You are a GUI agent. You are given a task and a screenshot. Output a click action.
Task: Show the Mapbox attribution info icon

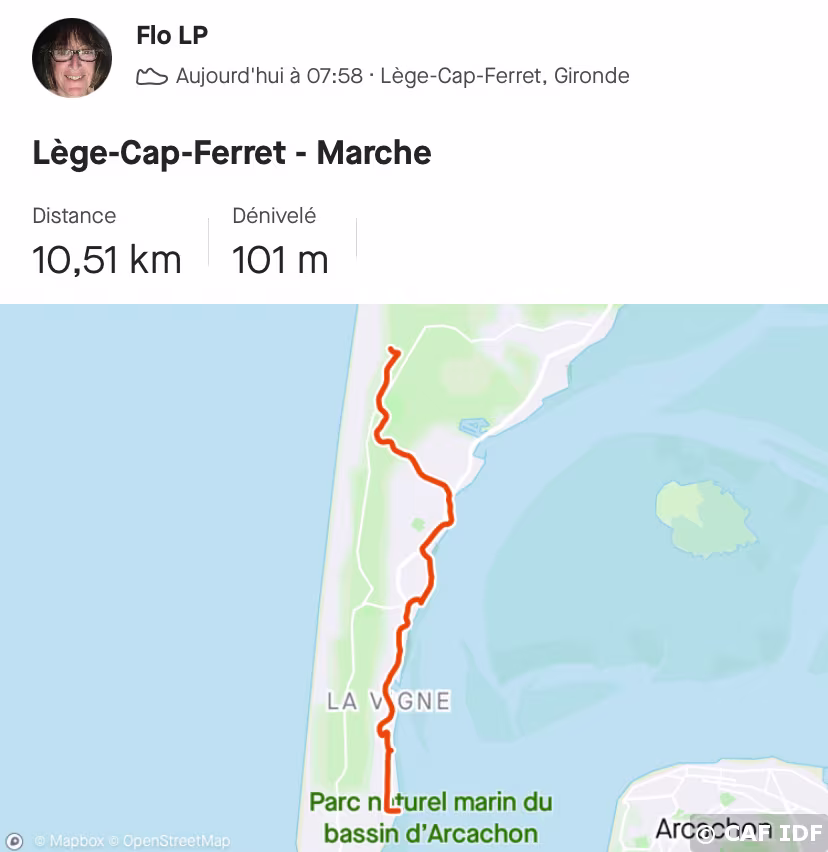[15, 841]
